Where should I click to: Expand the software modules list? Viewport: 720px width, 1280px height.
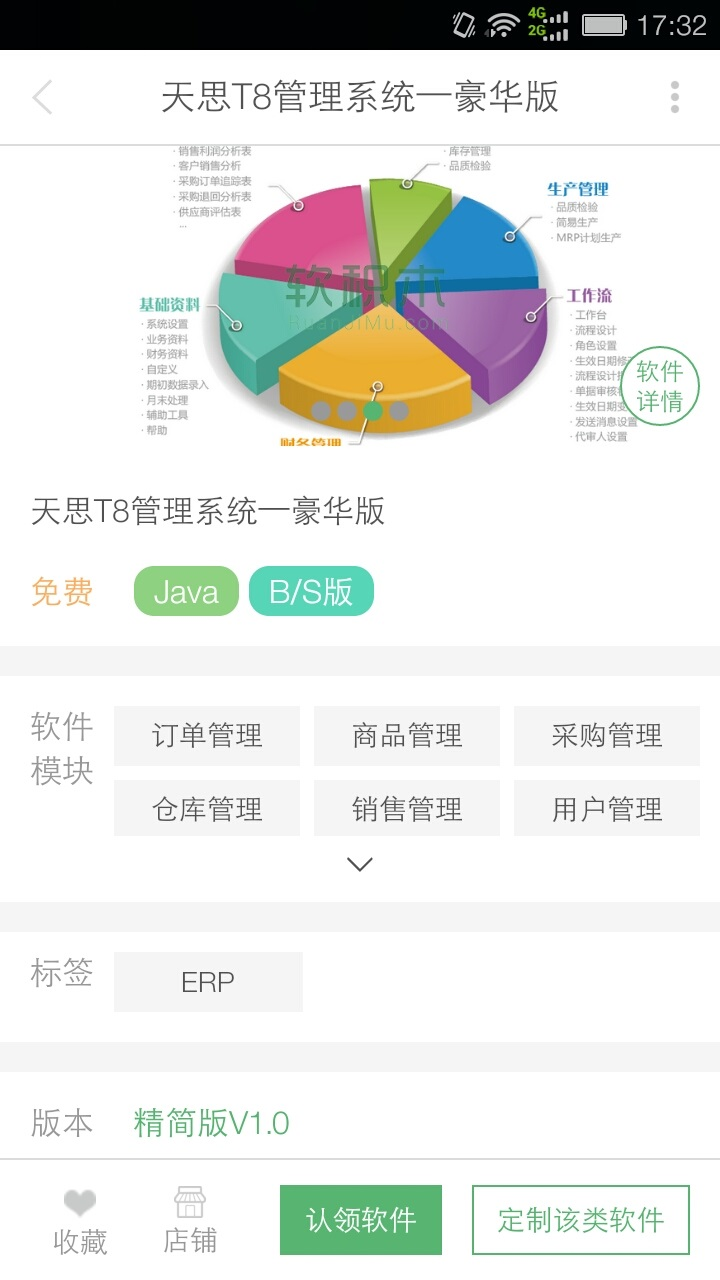tap(360, 865)
